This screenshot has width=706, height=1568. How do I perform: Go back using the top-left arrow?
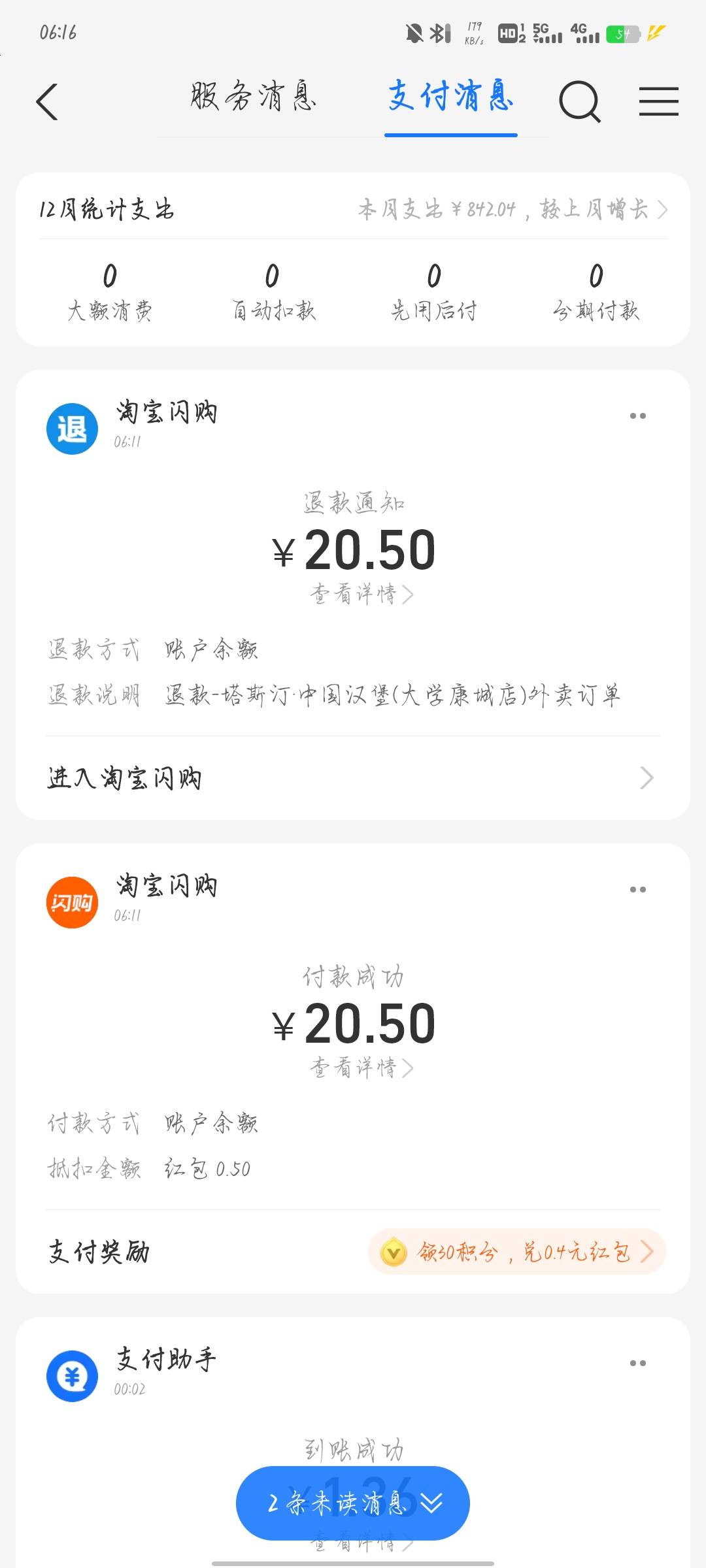click(47, 102)
